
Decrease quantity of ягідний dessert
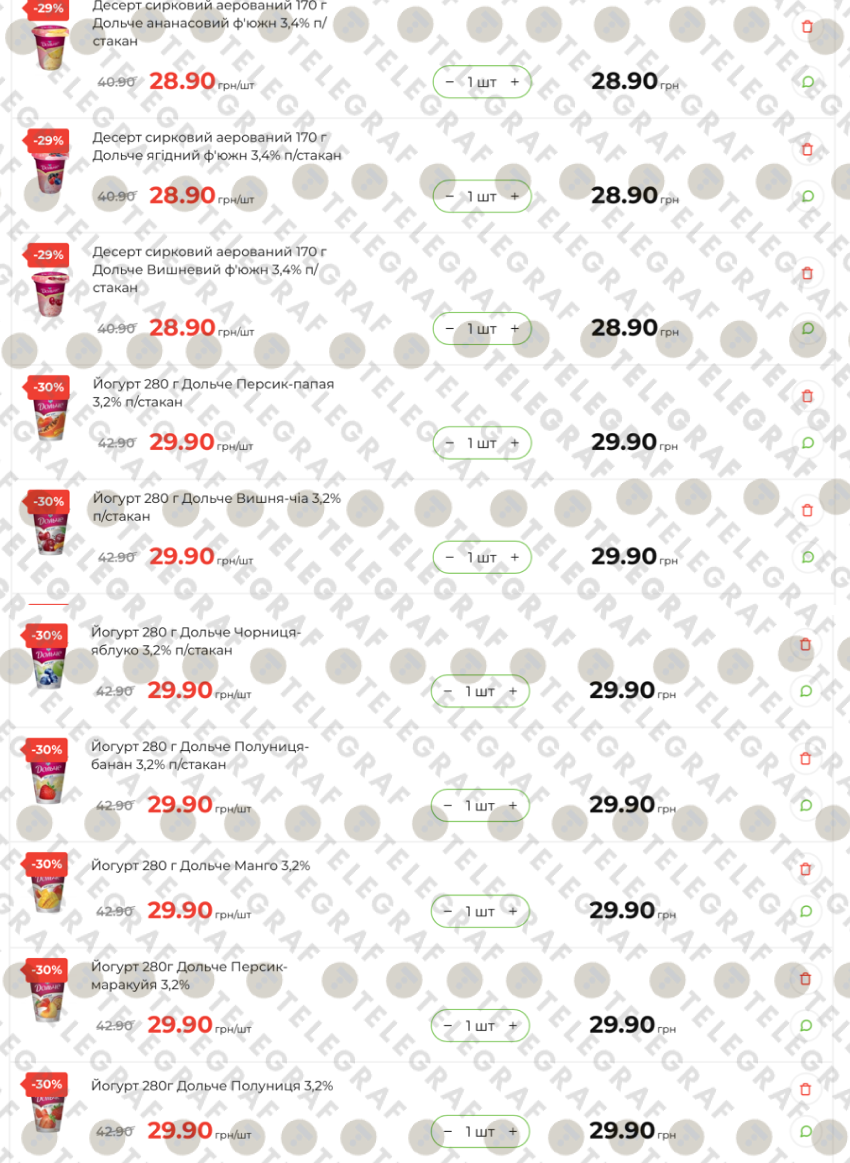coord(450,196)
